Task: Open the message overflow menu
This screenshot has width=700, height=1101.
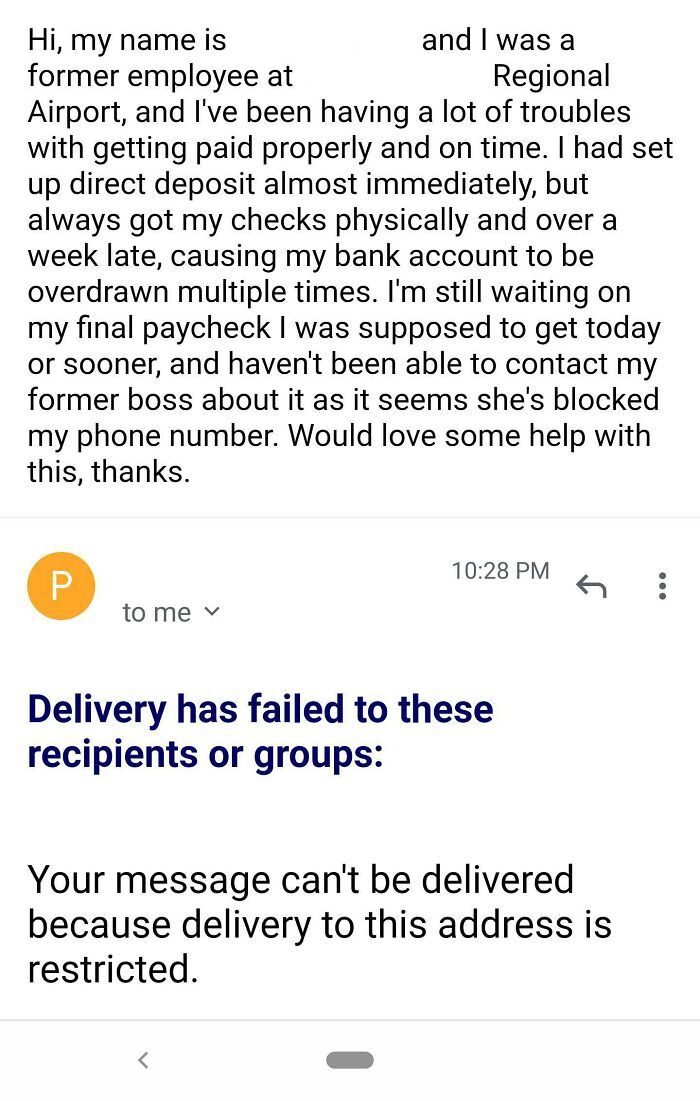Action: (661, 586)
